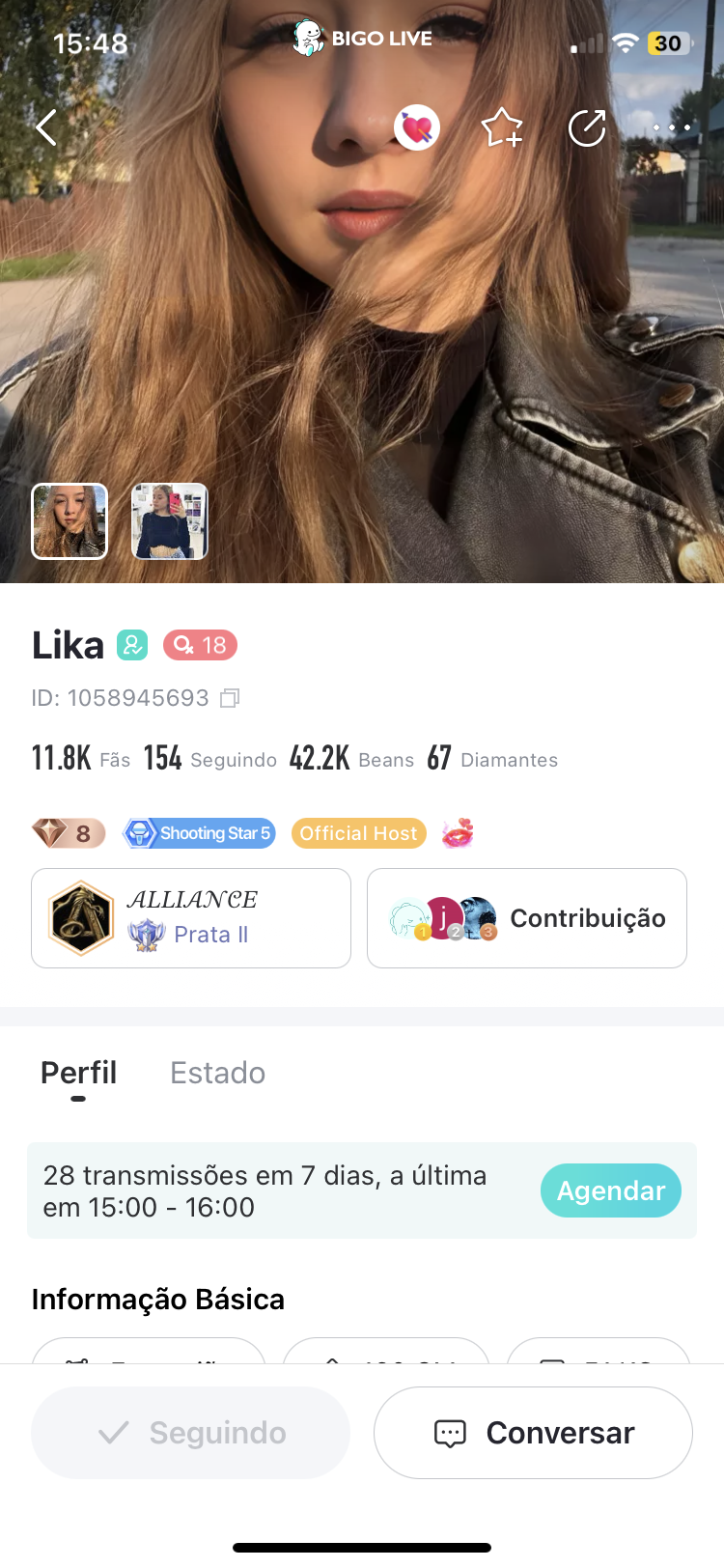Share Lika's profile
This screenshot has height=1568, width=724.
pos(587,127)
